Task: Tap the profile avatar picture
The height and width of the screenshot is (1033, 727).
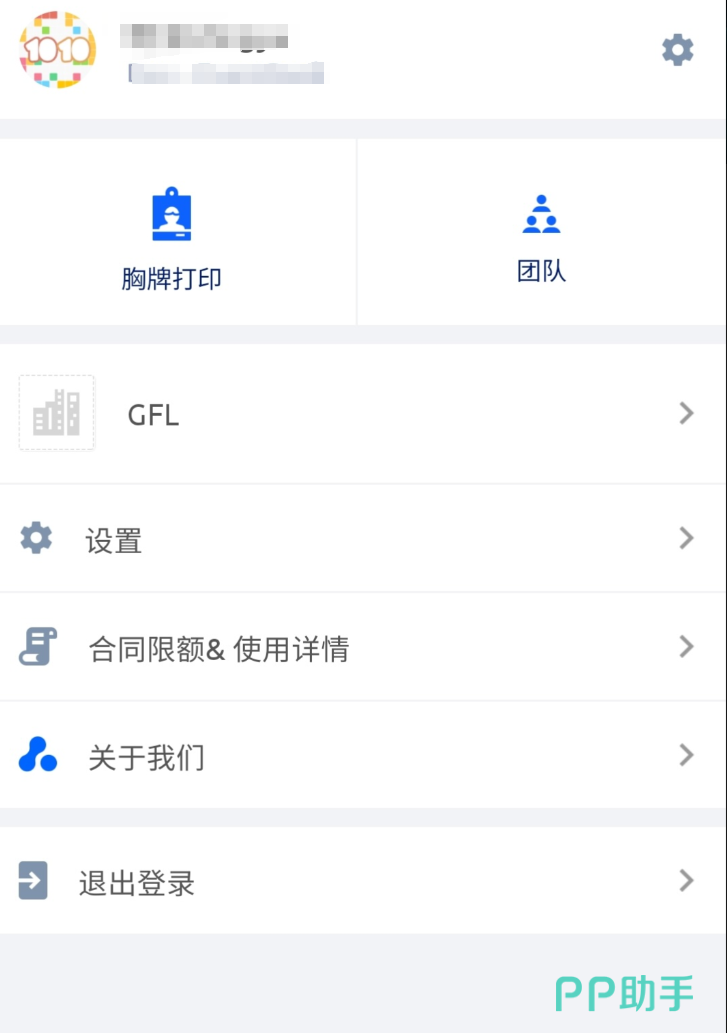Action: 57,50
